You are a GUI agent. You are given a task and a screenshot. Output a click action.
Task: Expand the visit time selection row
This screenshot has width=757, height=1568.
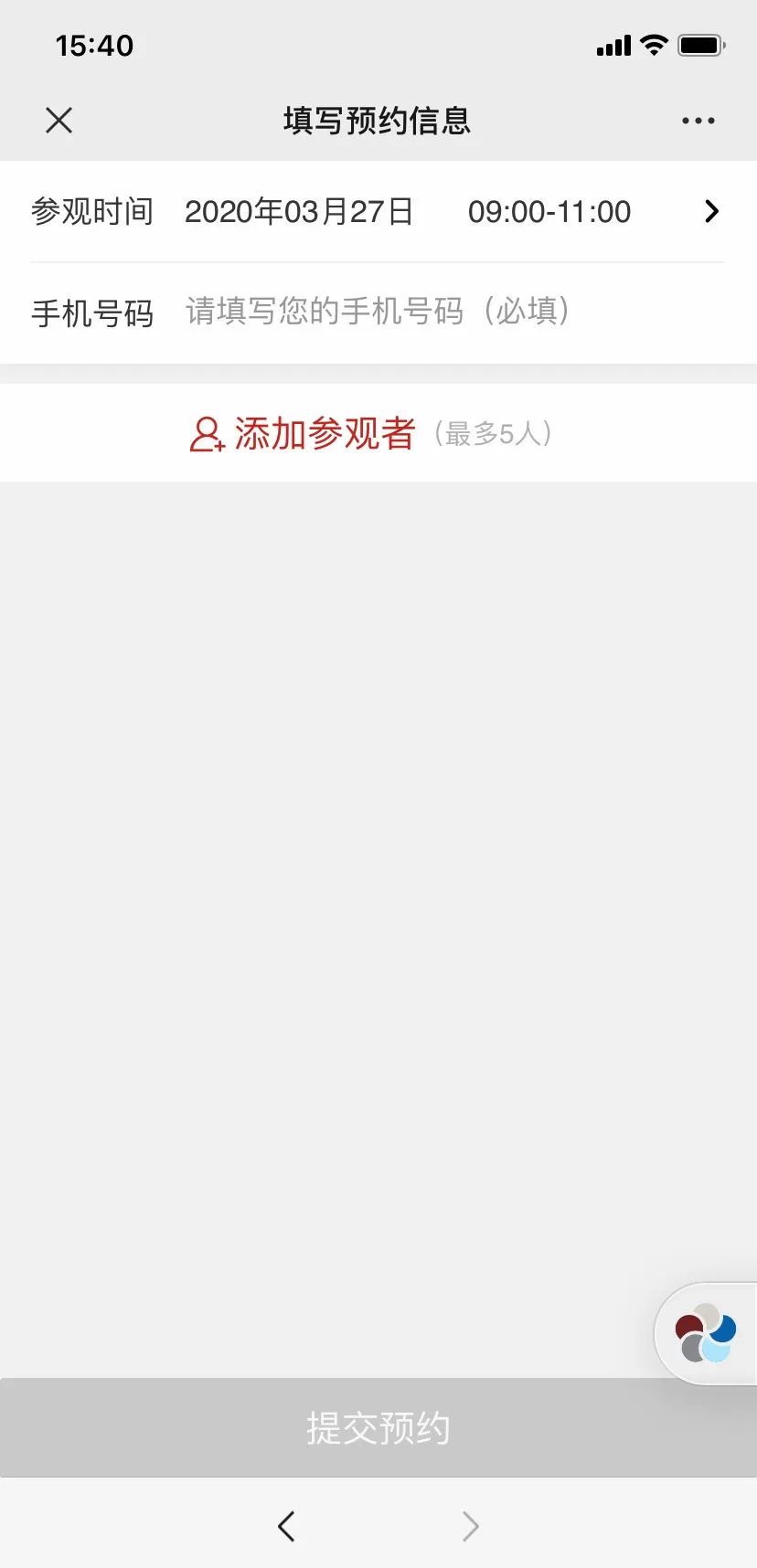[x=378, y=211]
